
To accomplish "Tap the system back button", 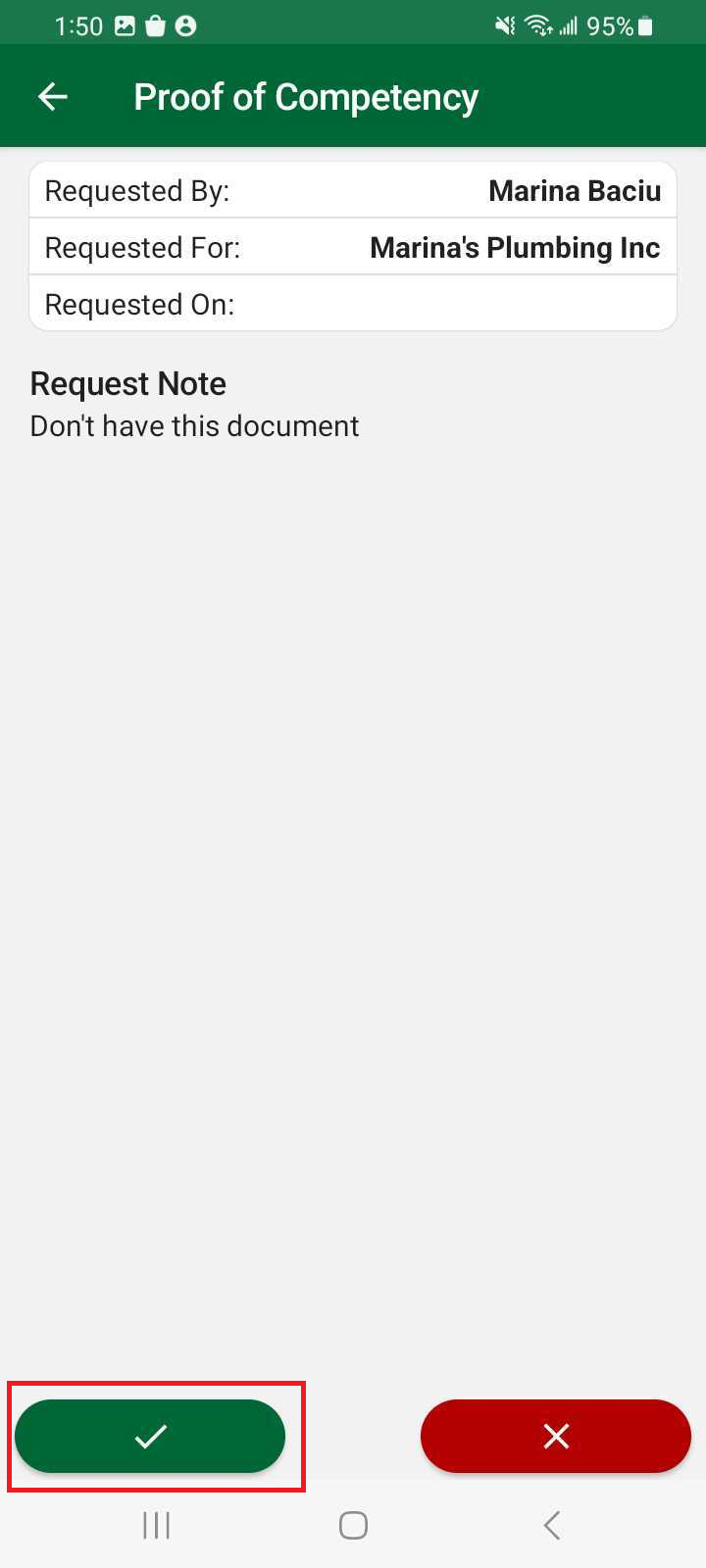I will (x=552, y=1525).
